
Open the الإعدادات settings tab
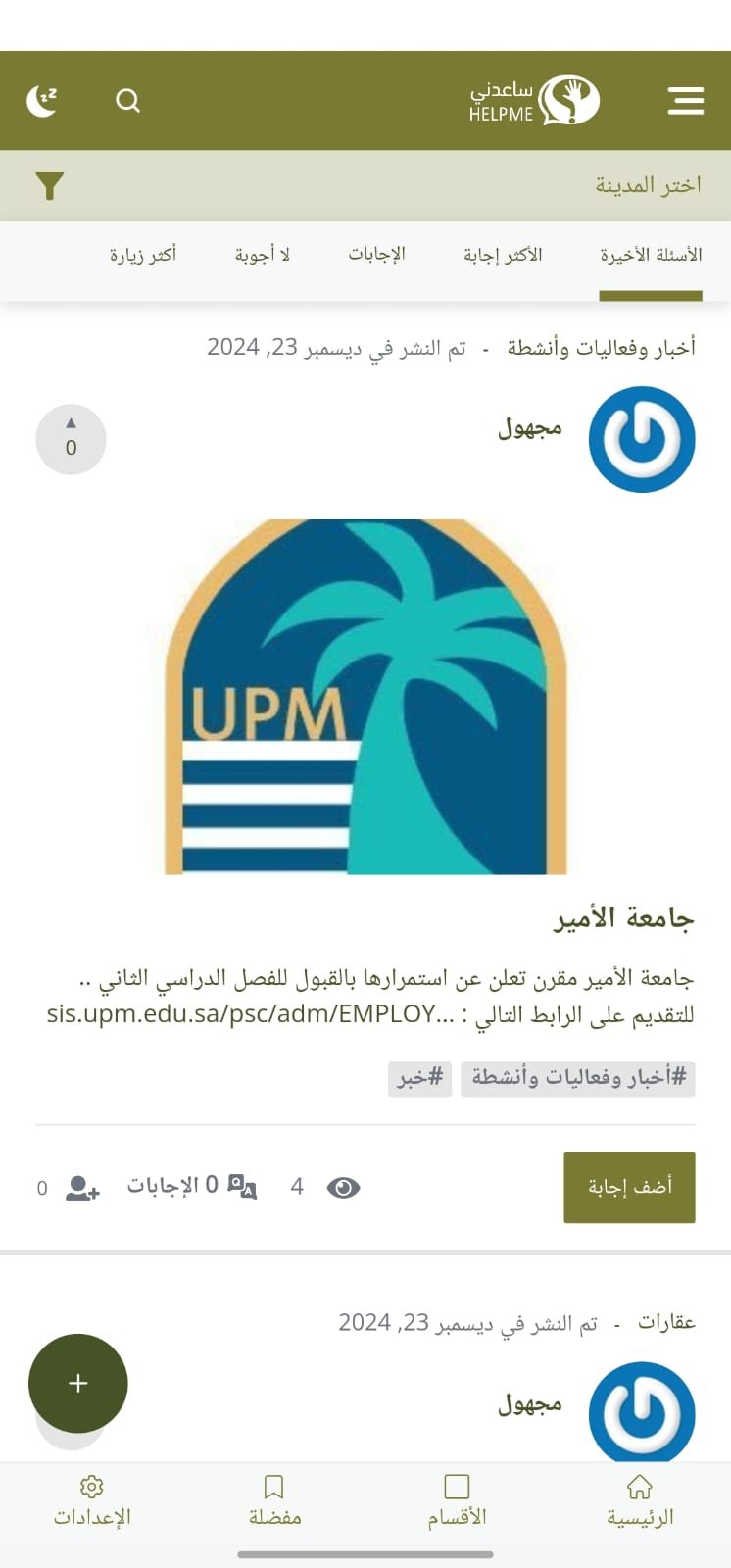pyautogui.click(x=92, y=1500)
